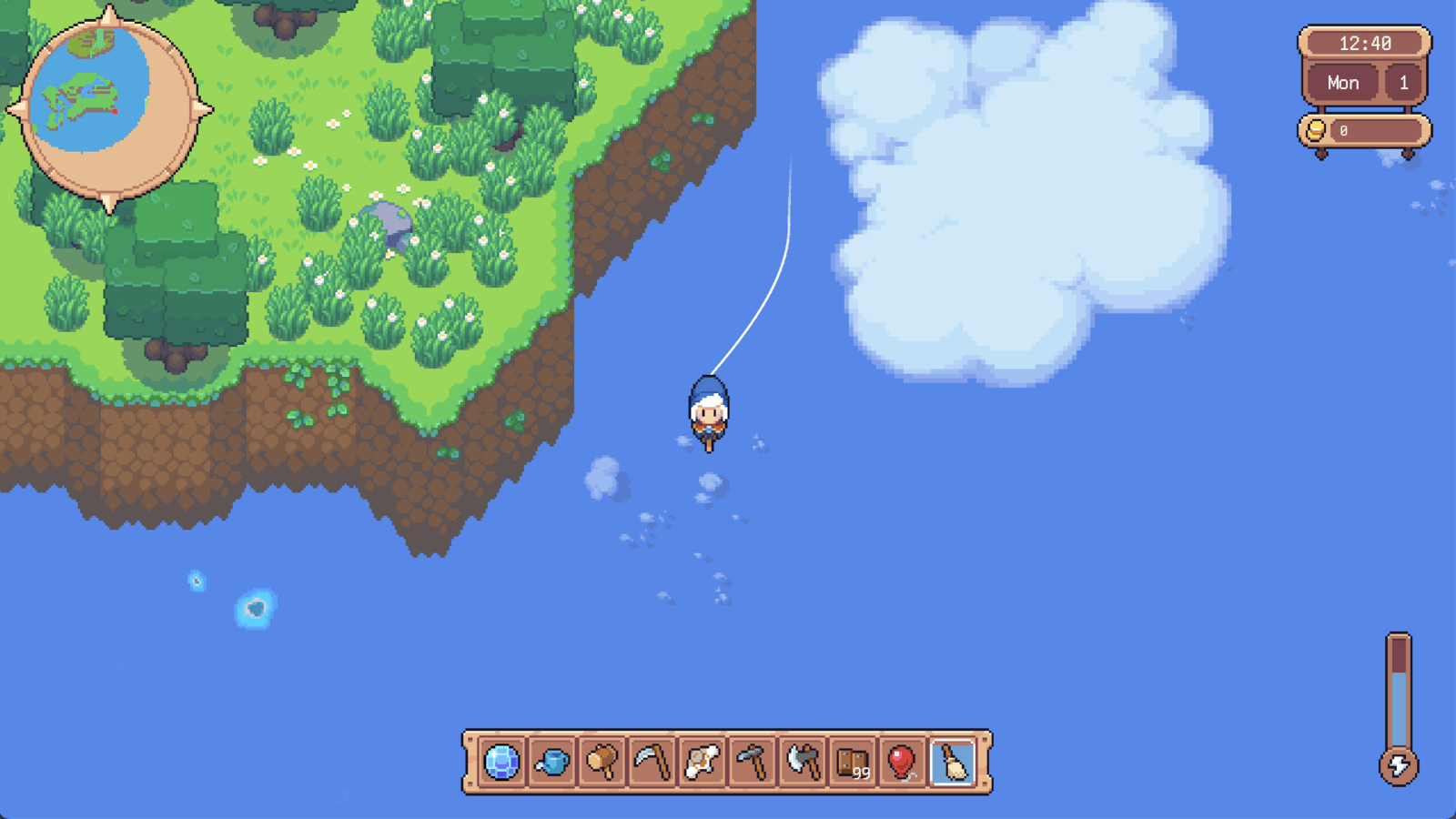
Task: Open the compass minimap
Action: (x=109, y=109)
